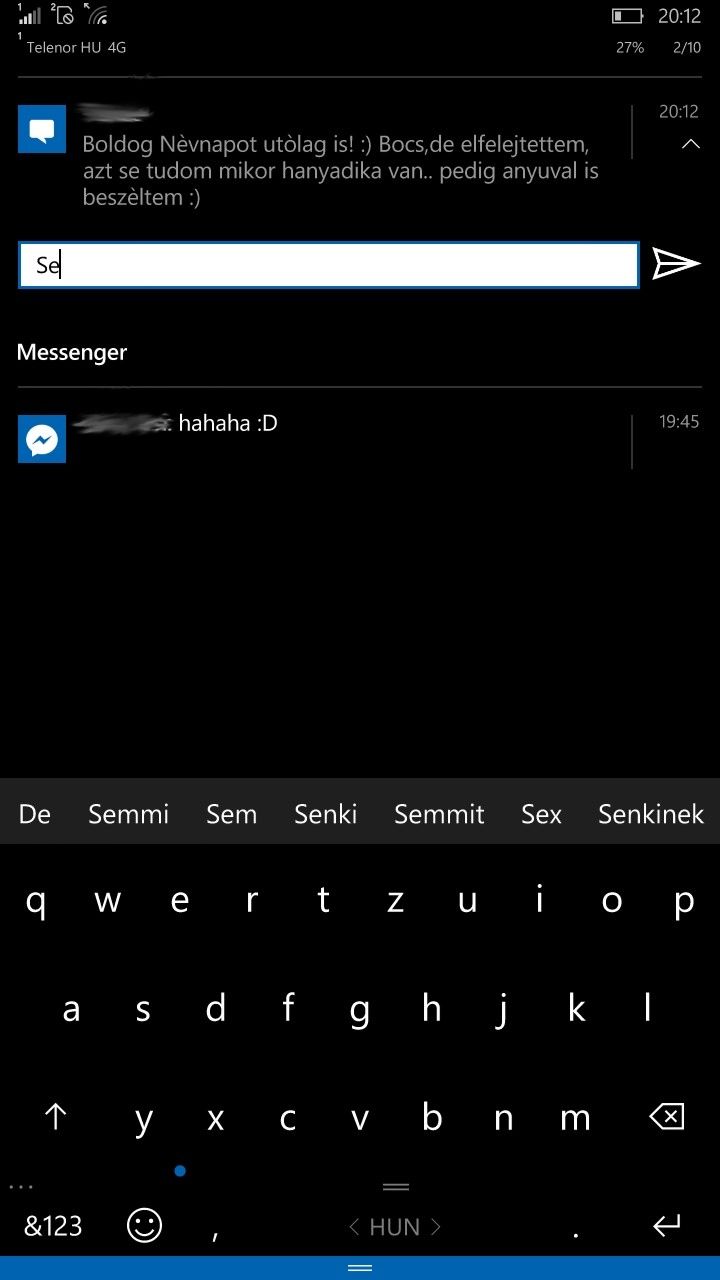This screenshot has width=720, height=1280.
Task: Choose the suggestion "Sem"
Action: click(x=231, y=814)
